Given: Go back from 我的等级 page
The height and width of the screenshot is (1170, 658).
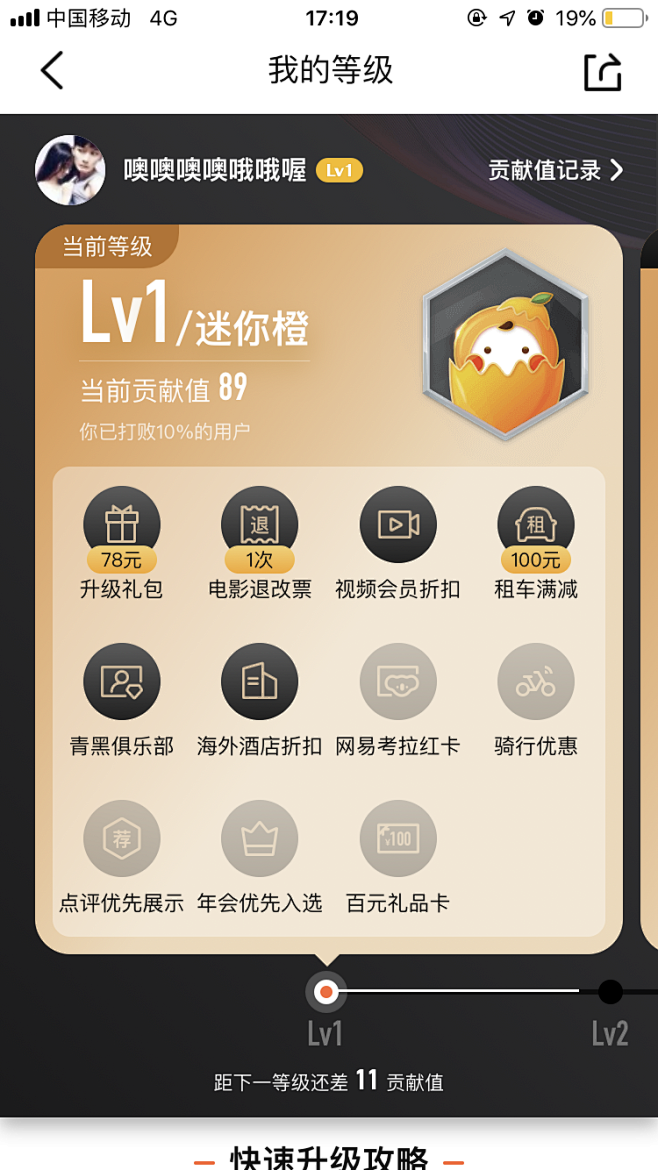Looking at the screenshot, I should point(52,71).
